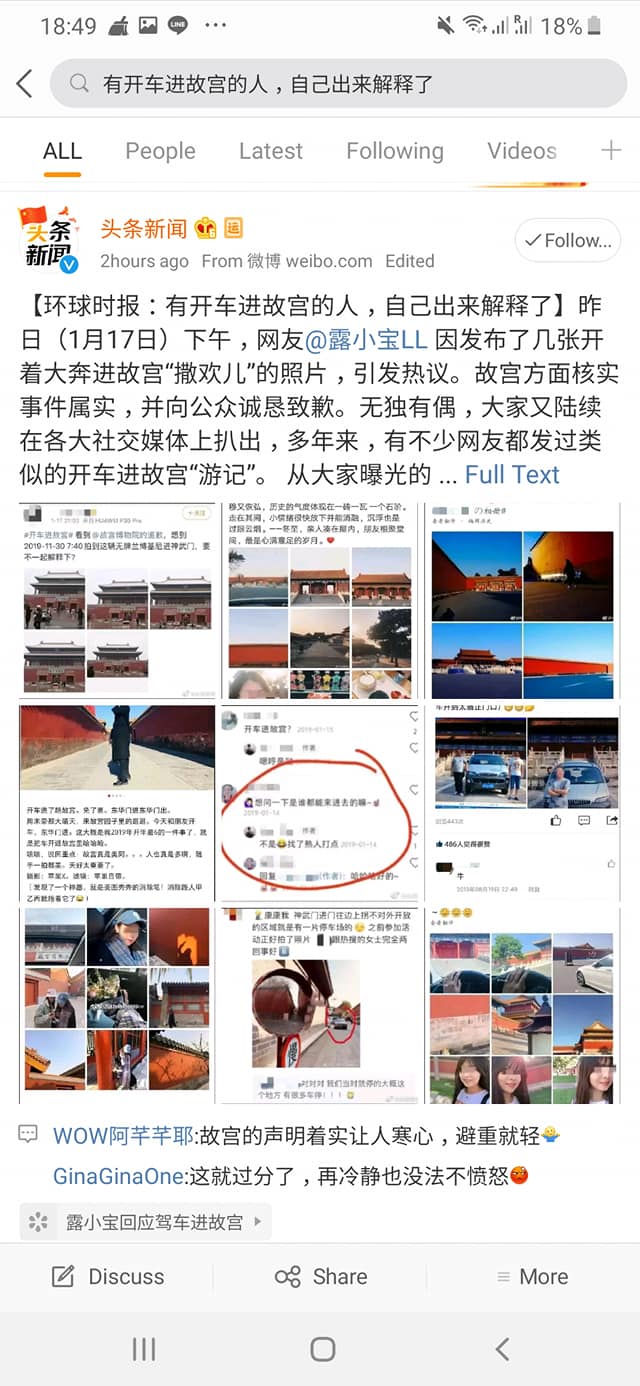Open commenter WOW阿芊芊耶's profile
The width and height of the screenshot is (640, 1386).
pos(124,1135)
